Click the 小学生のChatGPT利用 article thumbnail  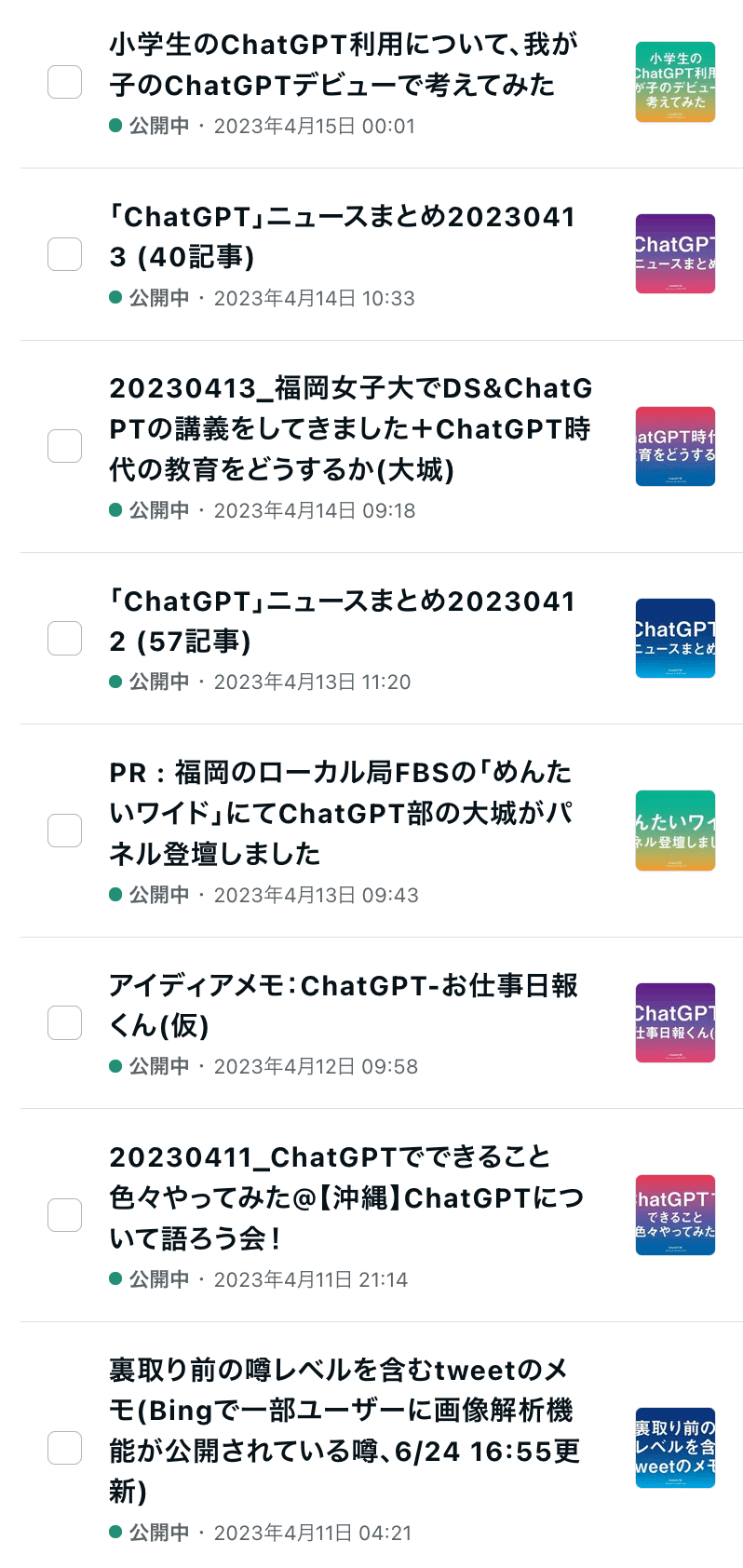675,82
